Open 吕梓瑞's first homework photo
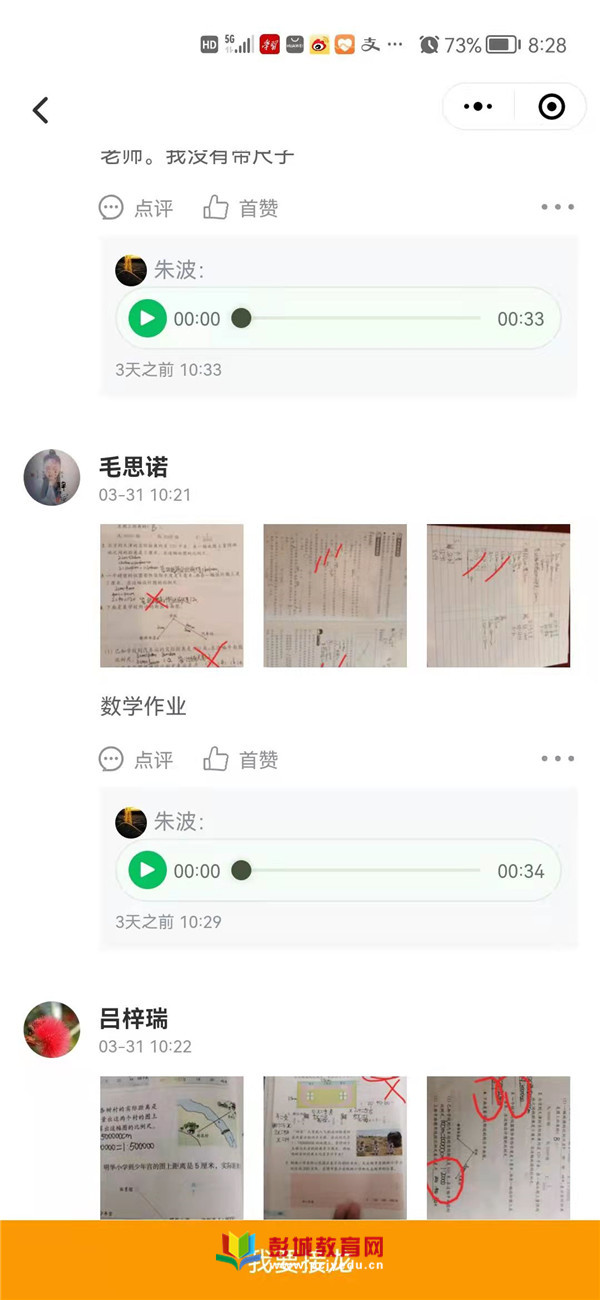The width and height of the screenshot is (600, 1300). [x=171, y=1147]
